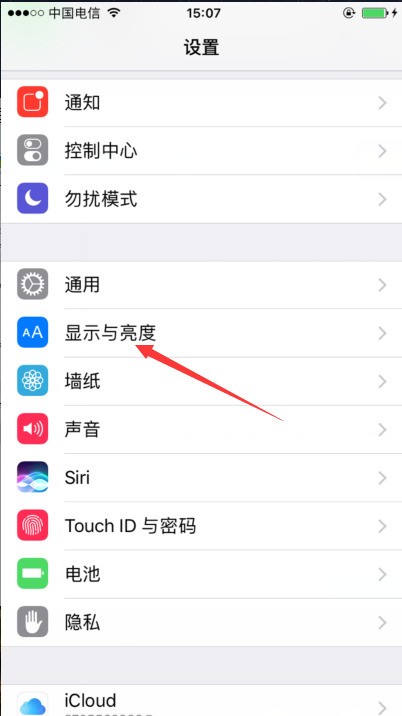Screen dimensions: 402x716
Task: Tap the 声音 row
Action: (x=201, y=430)
